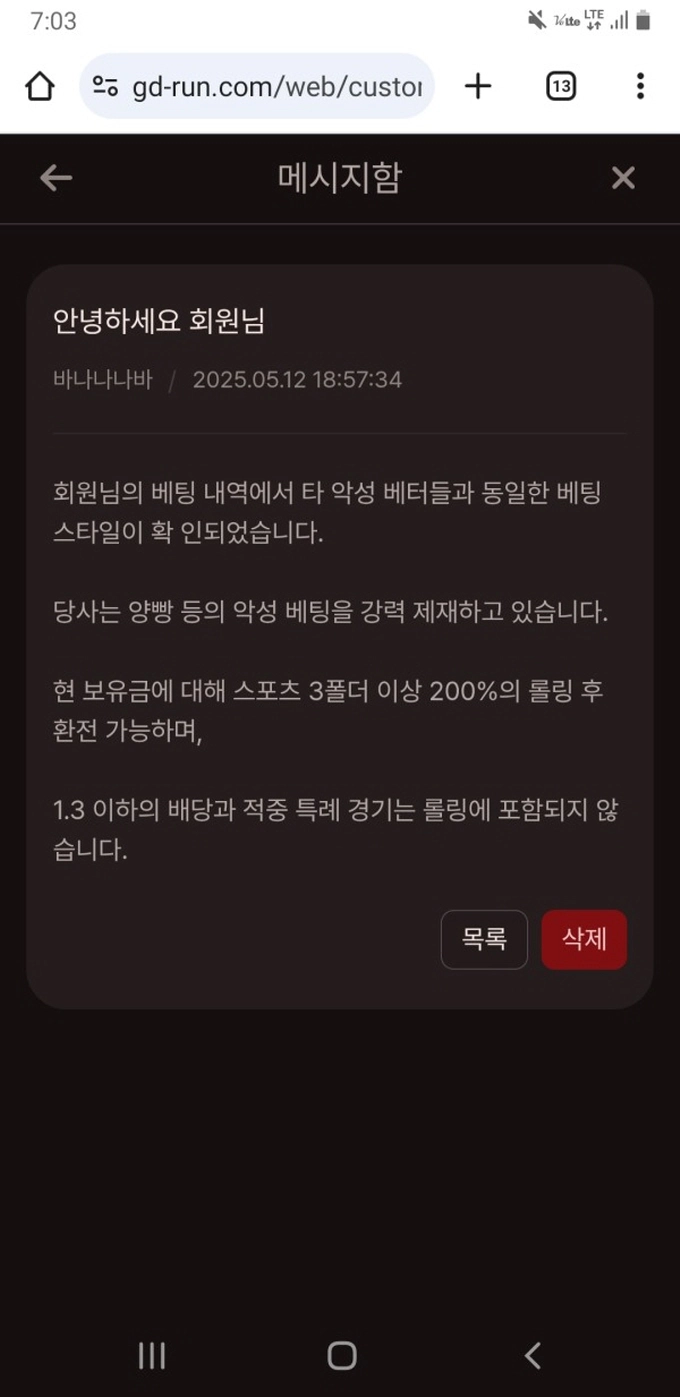View site info next to the URL
The height and width of the screenshot is (1397, 680).
coord(105,87)
